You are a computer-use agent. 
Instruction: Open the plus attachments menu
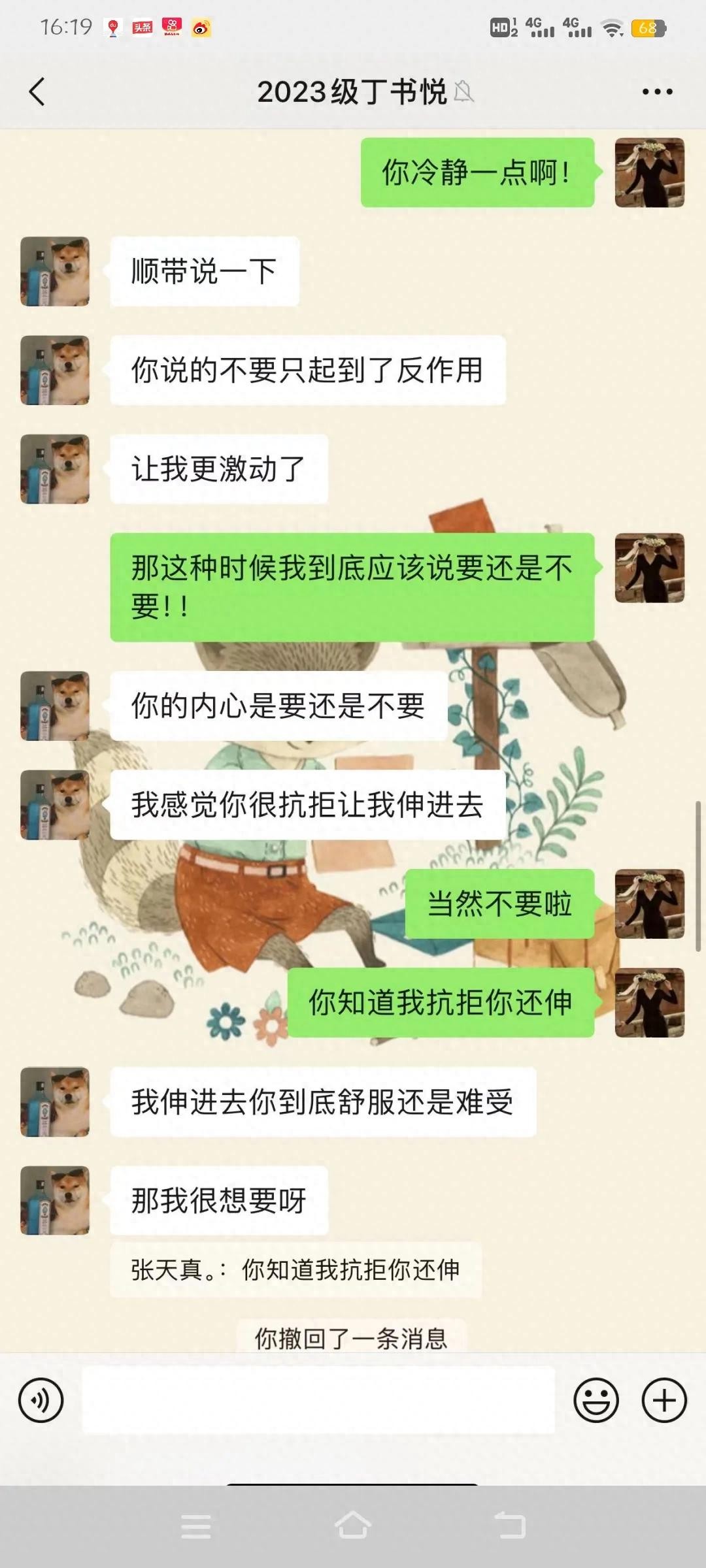click(x=664, y=1400)
